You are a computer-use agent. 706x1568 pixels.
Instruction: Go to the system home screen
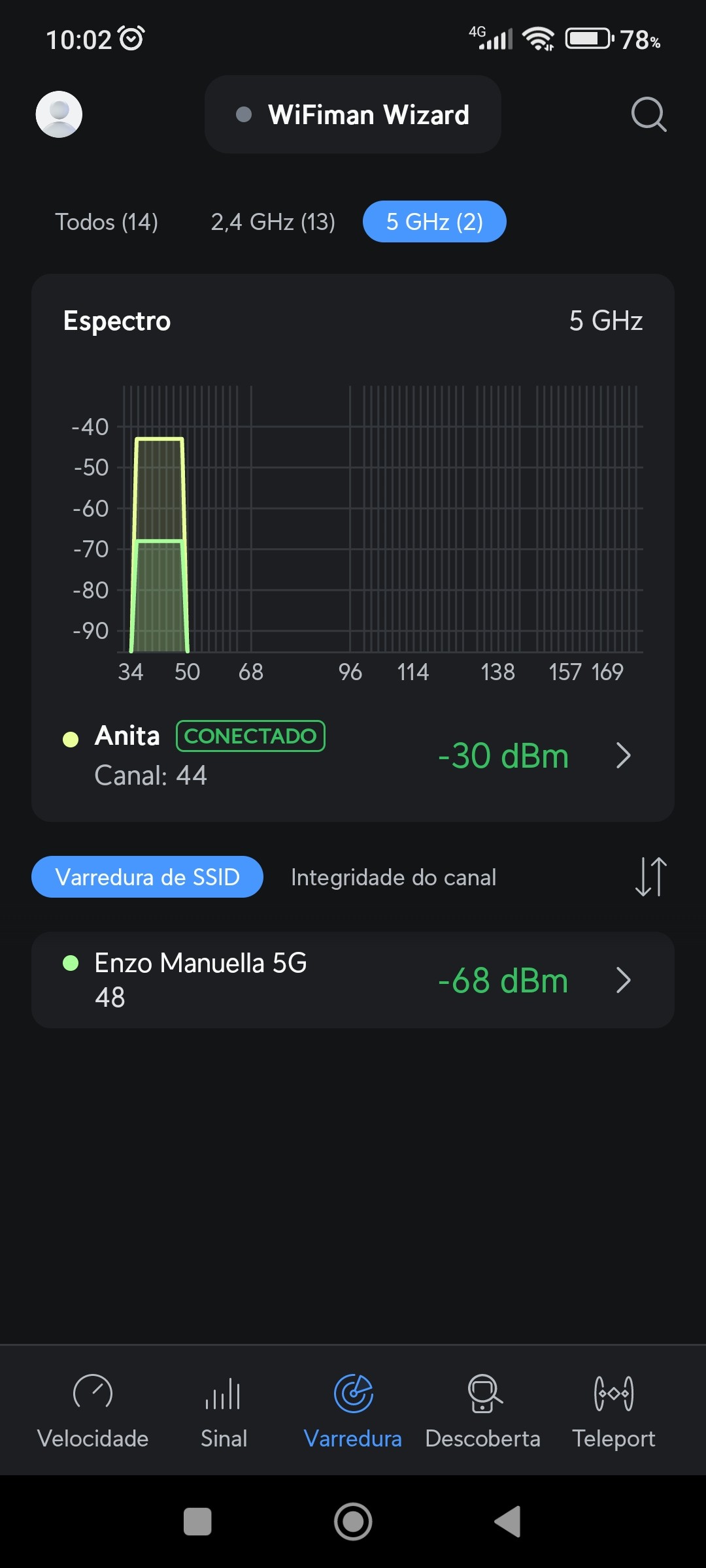(x=353, y=1522)
